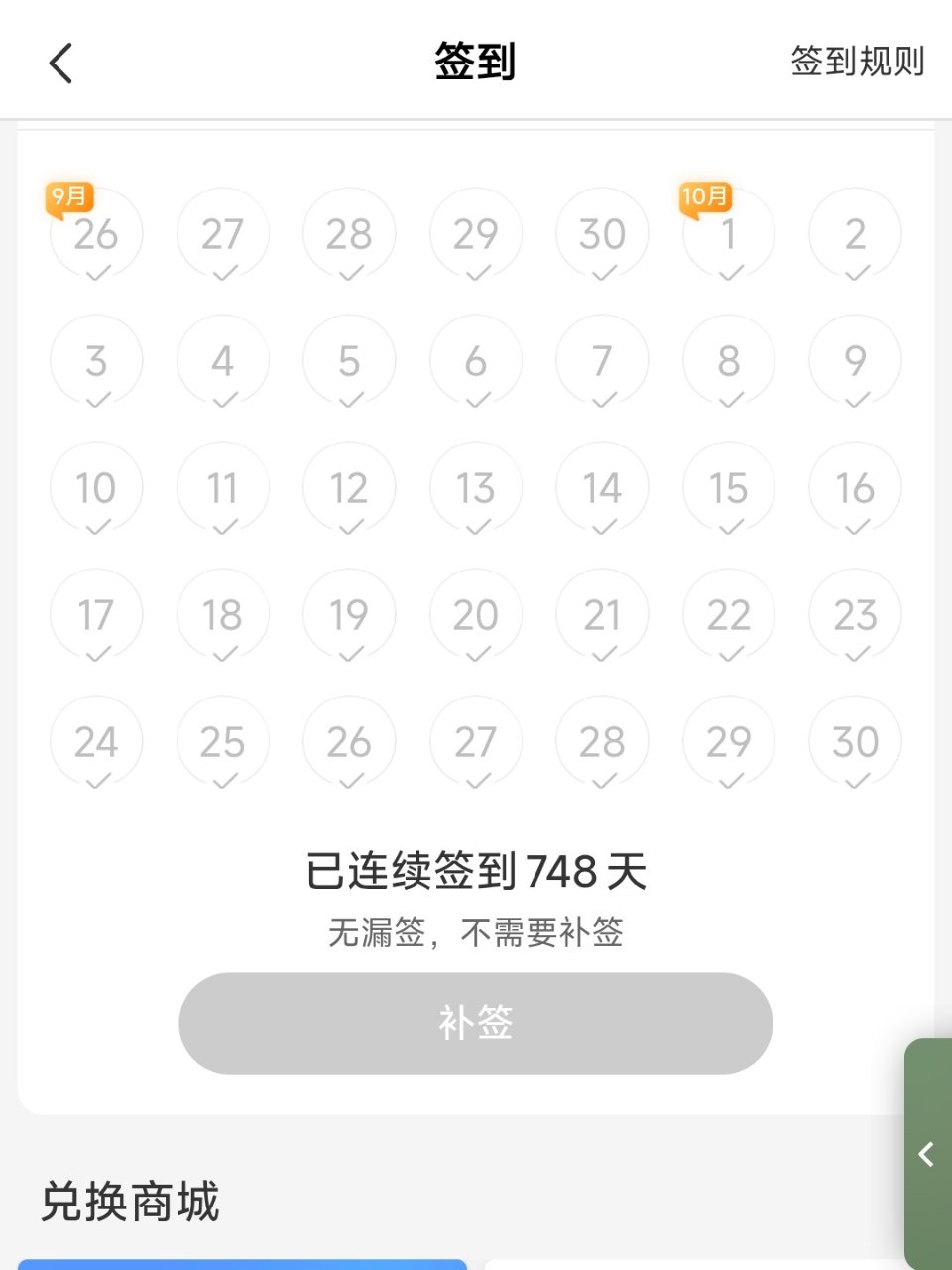Click the checkmark under October 8
The width and height of the screenshot is (952, 1270).
pos(729,402)
